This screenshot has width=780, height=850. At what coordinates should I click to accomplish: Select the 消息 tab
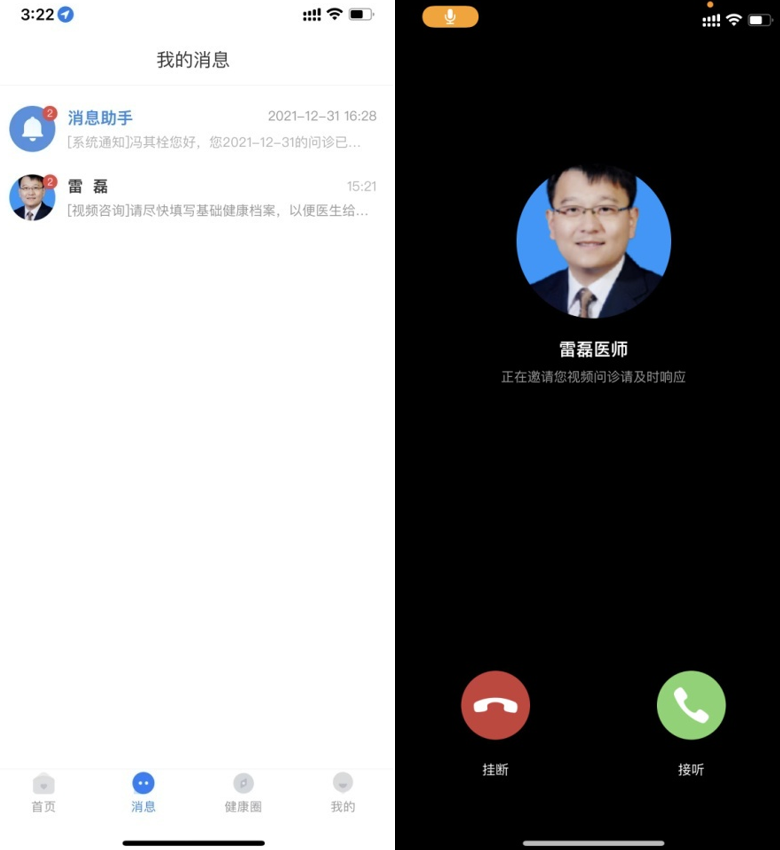pyautogui.click(x=143, y=792)
